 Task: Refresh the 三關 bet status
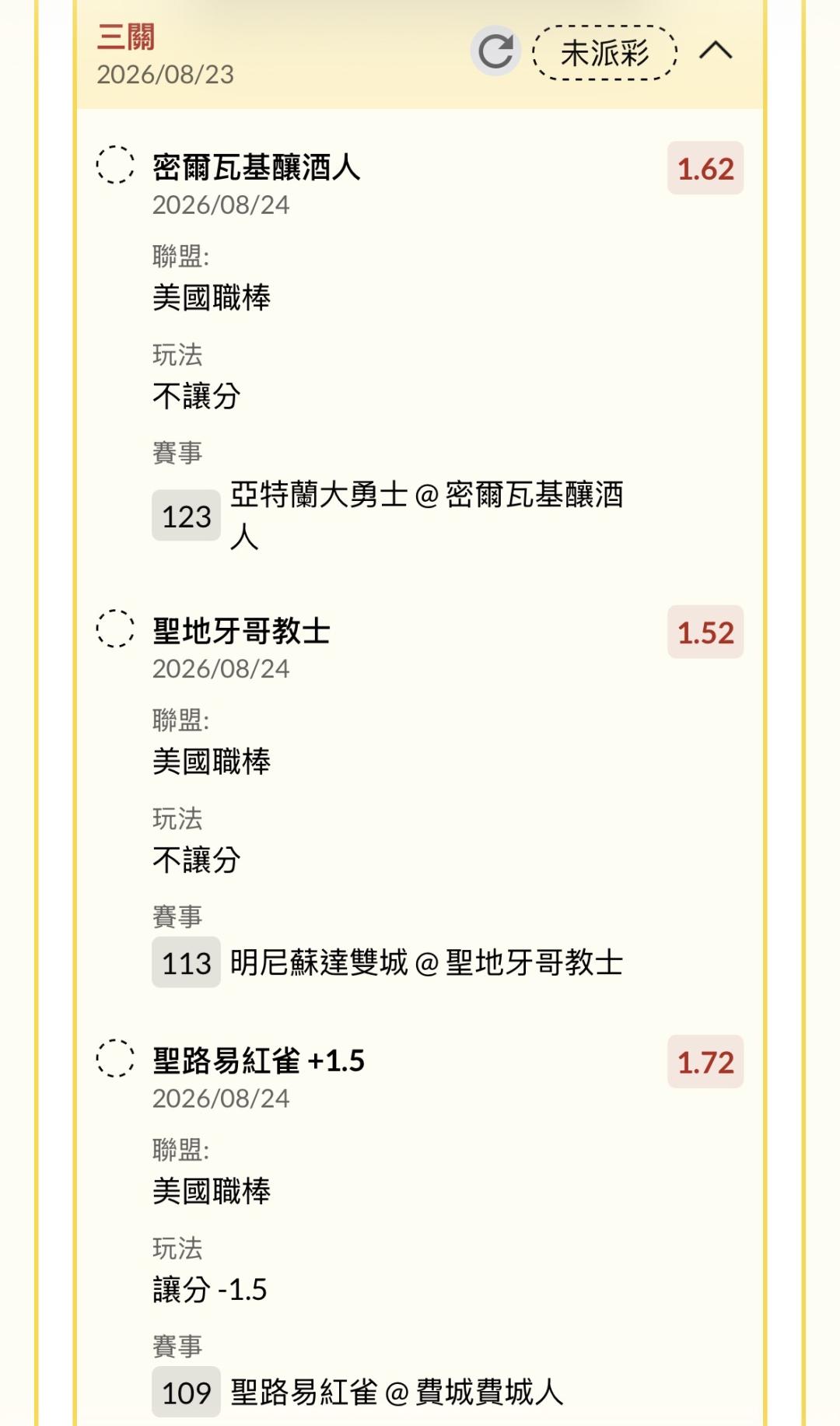(x=495, y=51)
